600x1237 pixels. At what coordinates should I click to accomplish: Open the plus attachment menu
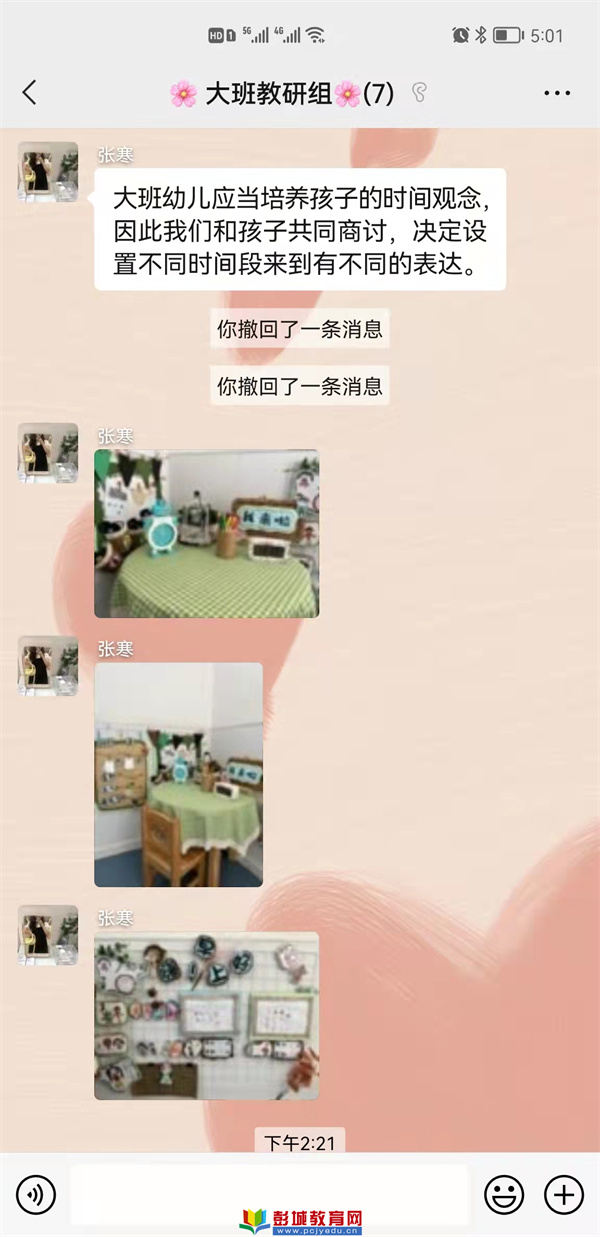point(563,1193)
